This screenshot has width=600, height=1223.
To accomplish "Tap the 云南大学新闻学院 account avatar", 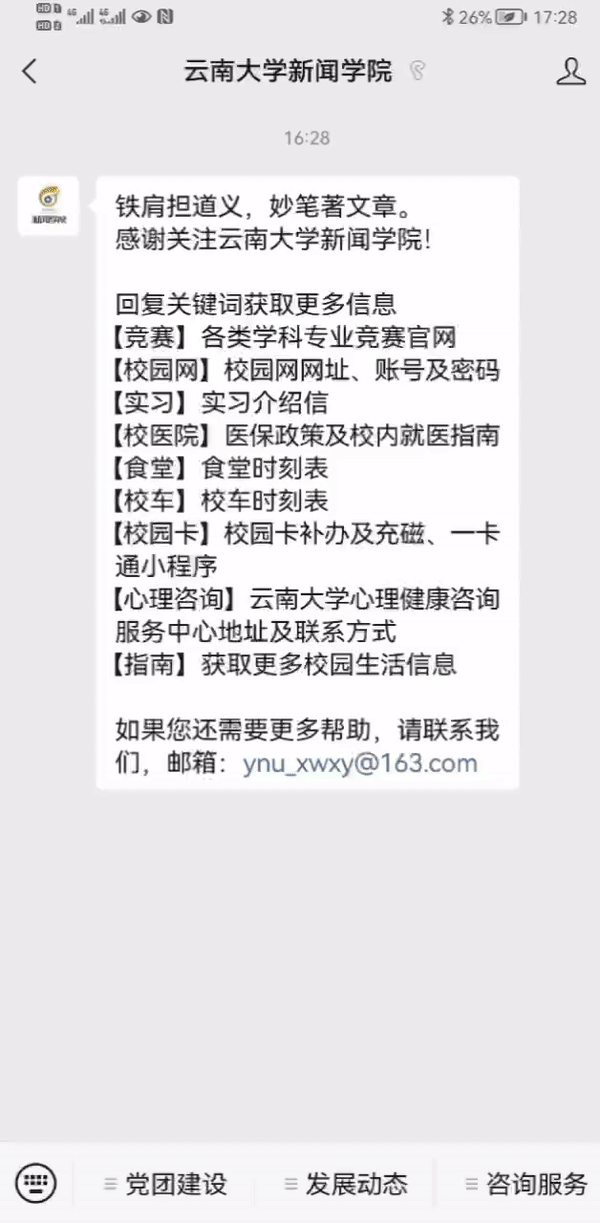I will 48,206.
